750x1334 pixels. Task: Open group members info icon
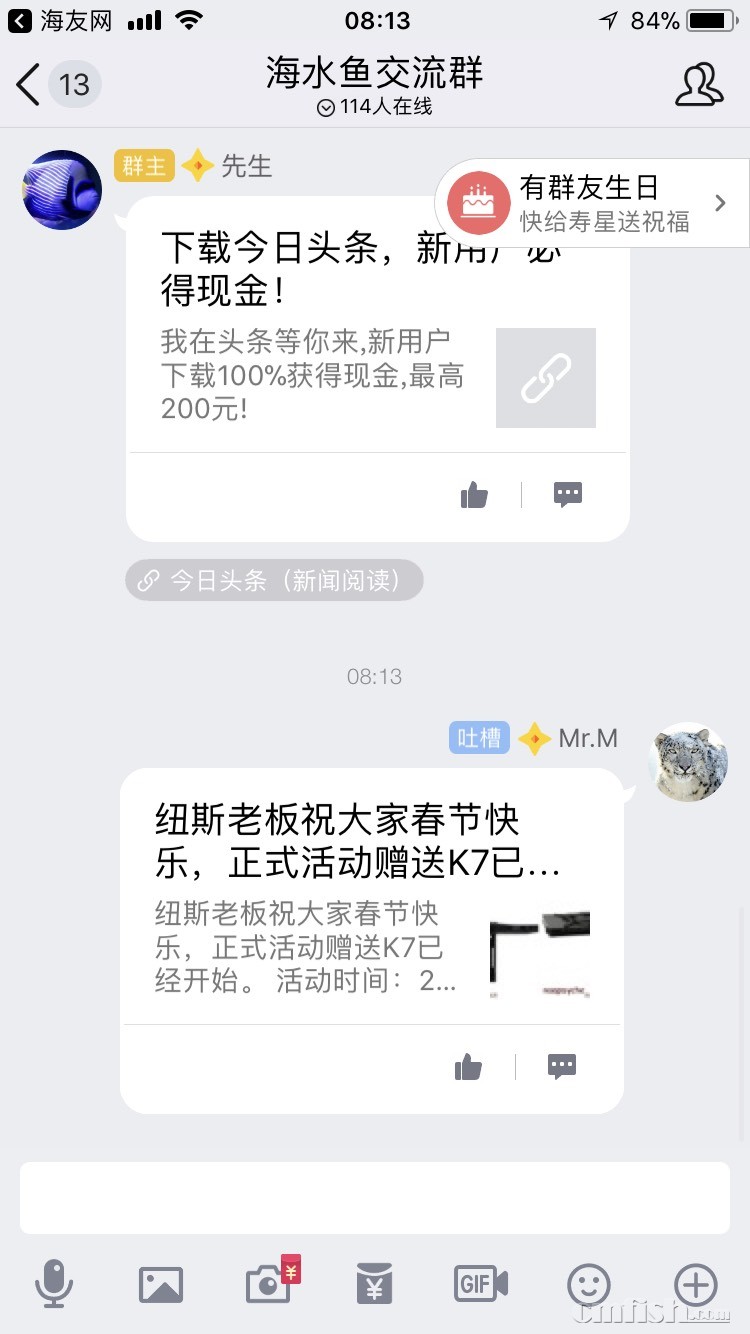[698, 85]
